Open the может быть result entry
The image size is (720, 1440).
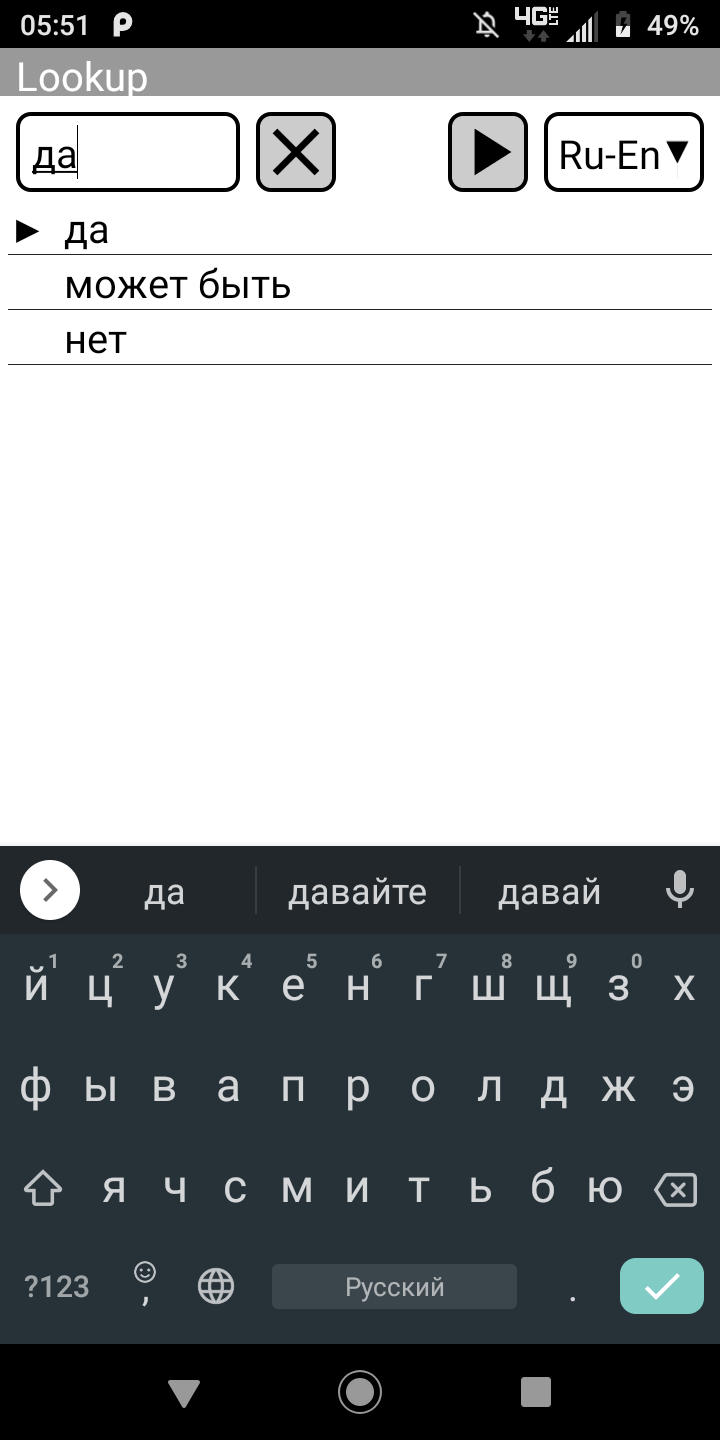tap(360, 286)
